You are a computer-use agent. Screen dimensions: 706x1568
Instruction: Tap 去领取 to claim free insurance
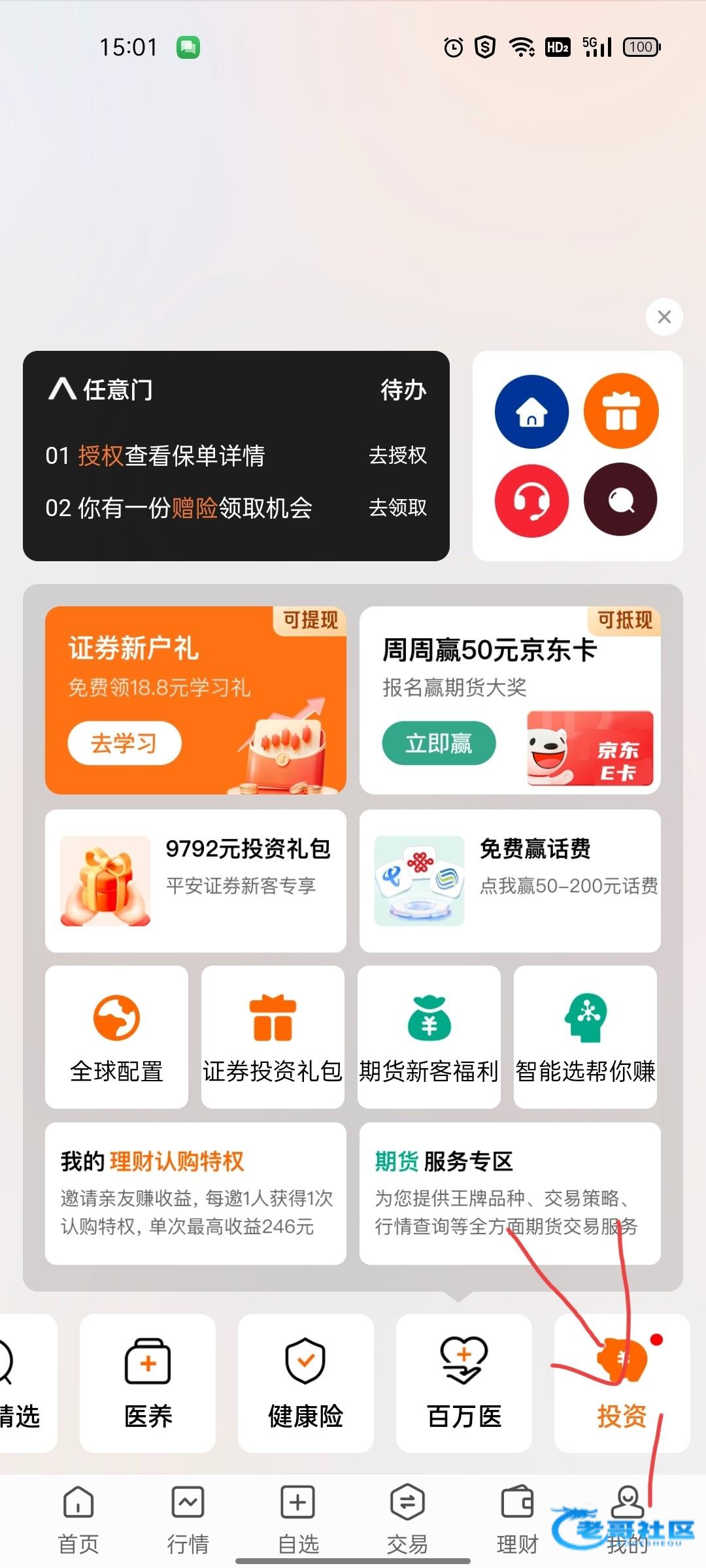tap(397, 508)
